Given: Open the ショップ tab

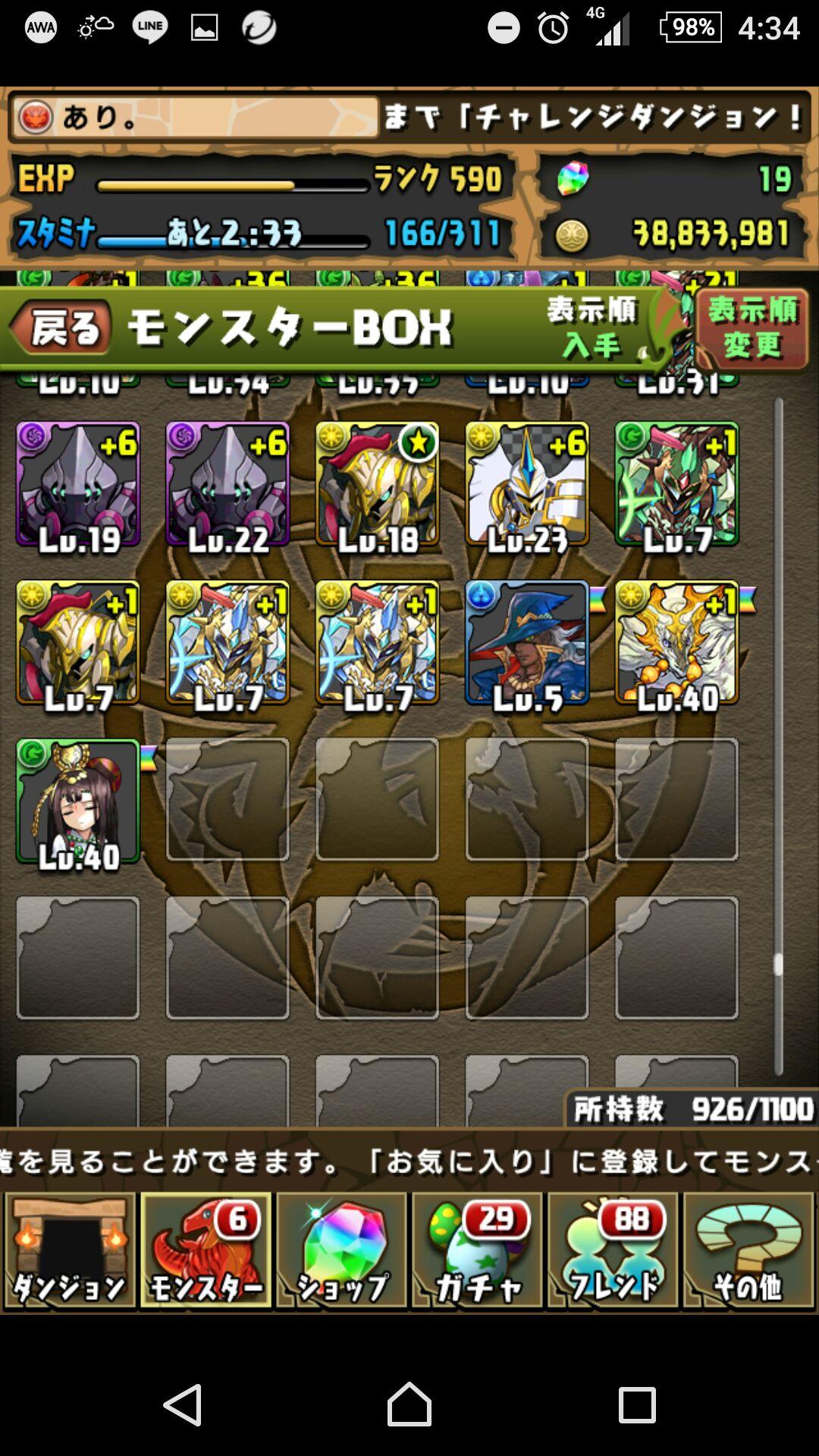Looking at the screenshot, I should pos(341,1250).
